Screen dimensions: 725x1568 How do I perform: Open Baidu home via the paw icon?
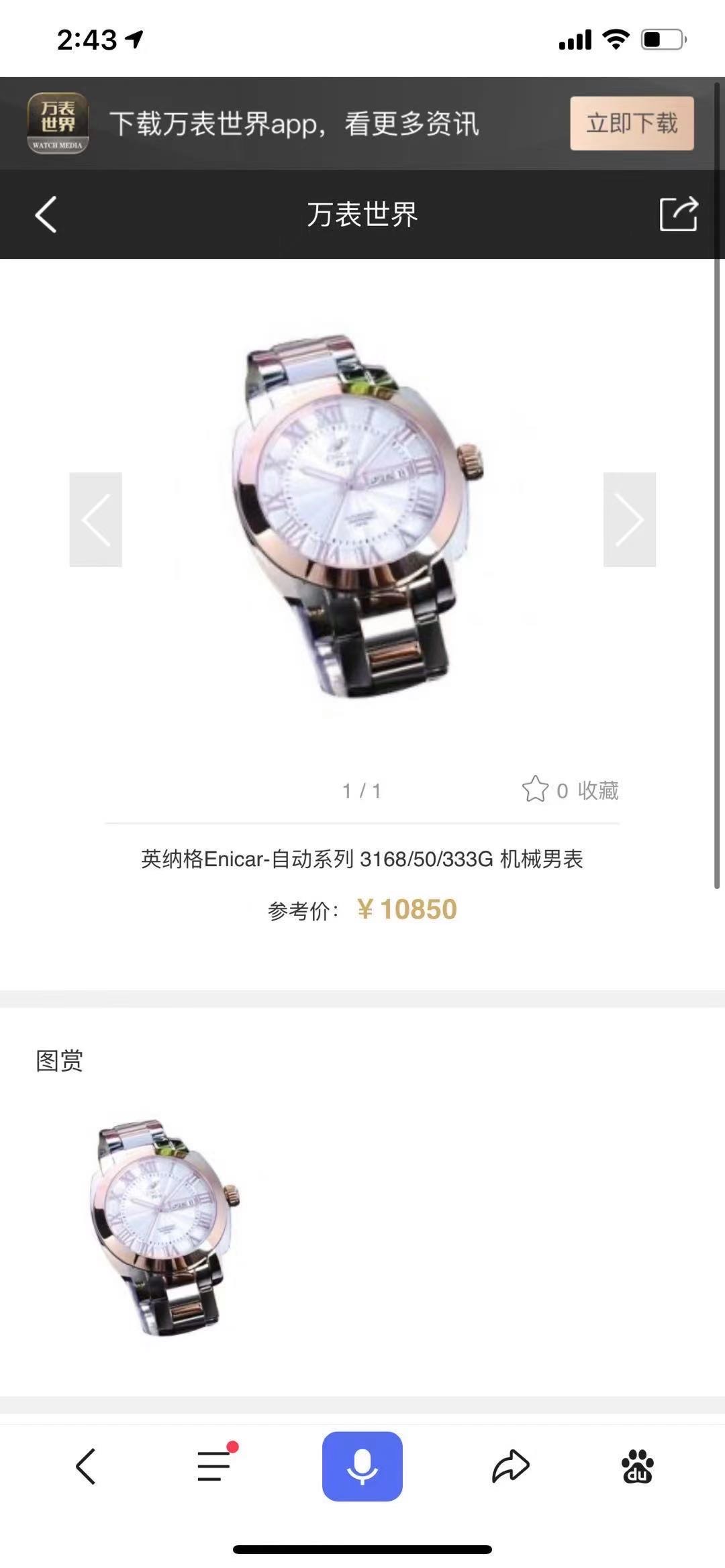coord(636,1466)
